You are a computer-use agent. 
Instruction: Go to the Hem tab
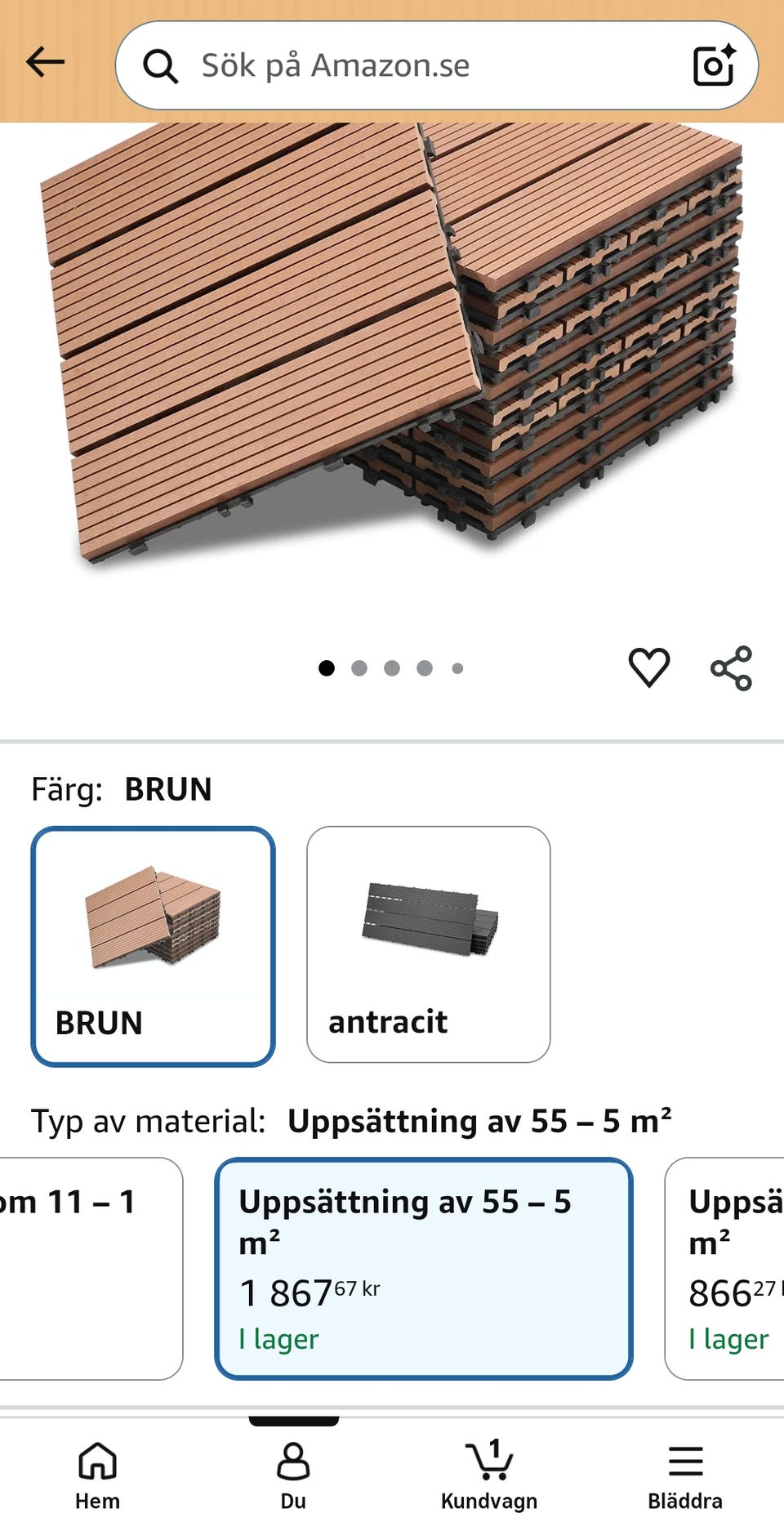coord(97,1475)
